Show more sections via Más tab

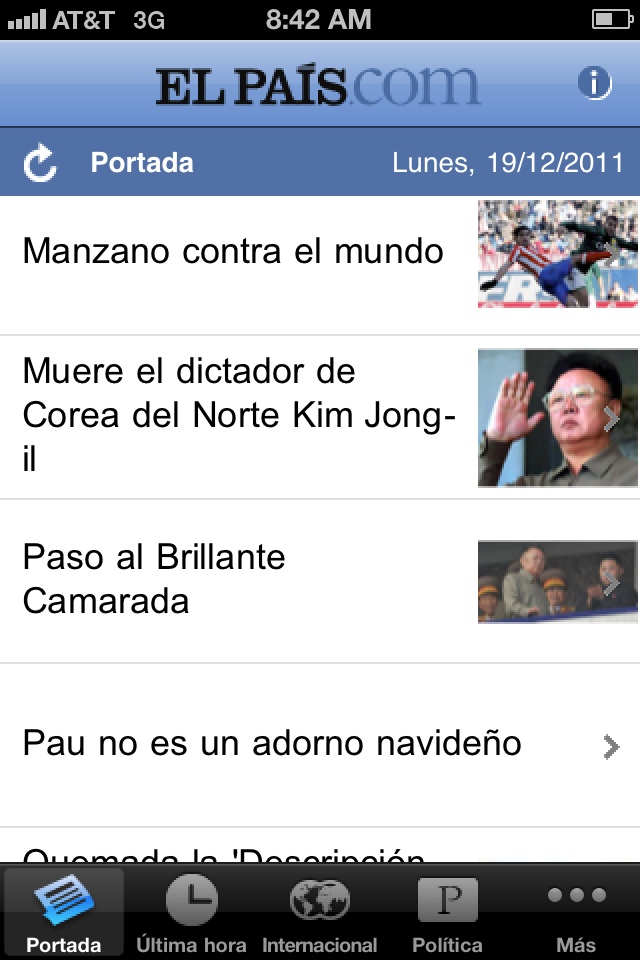(x=576, y=913)
